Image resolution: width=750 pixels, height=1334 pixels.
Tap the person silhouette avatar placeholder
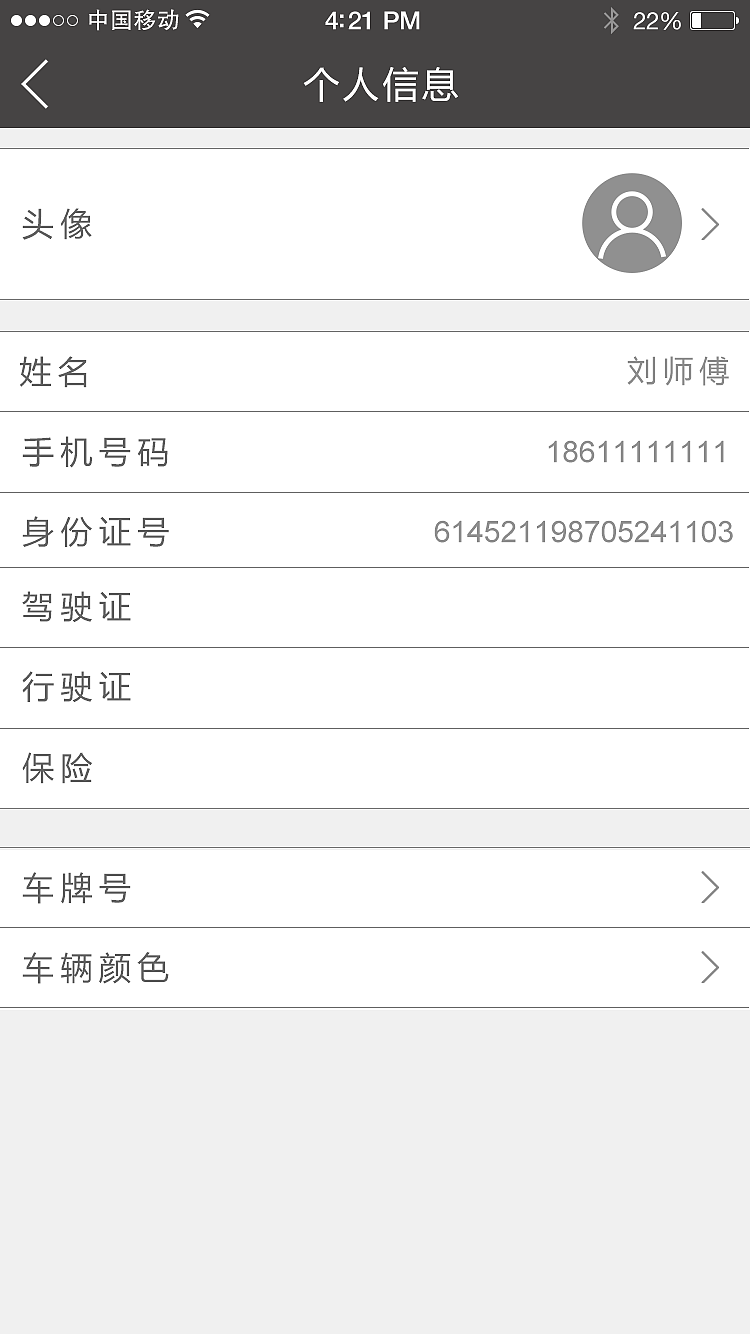tap(632, 223)
